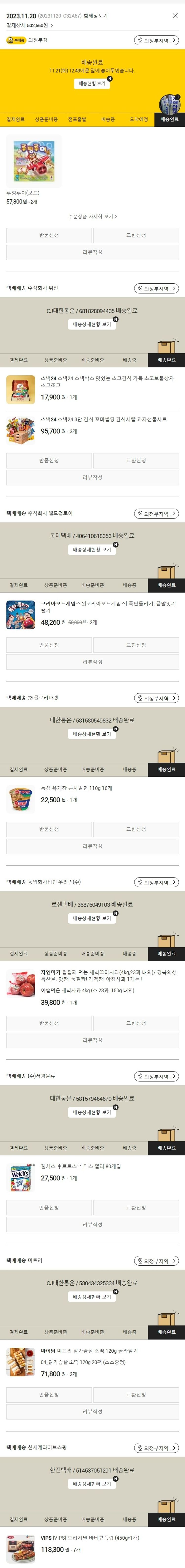Write a review for 루핑루이(보드)
This screenshot has height=1568, width=185.
[x=92, y=252]
